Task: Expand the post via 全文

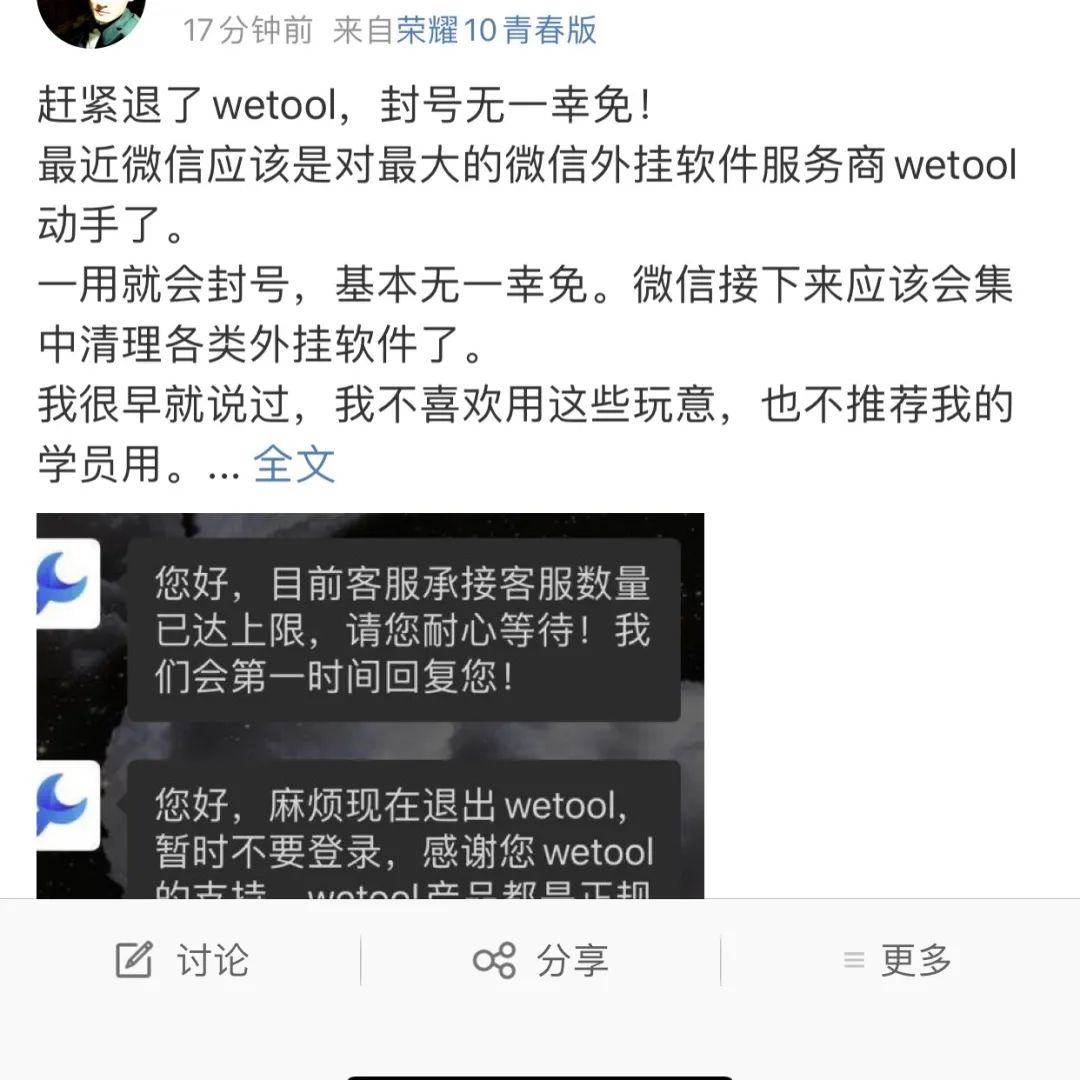Action: [x=294, y=464]
